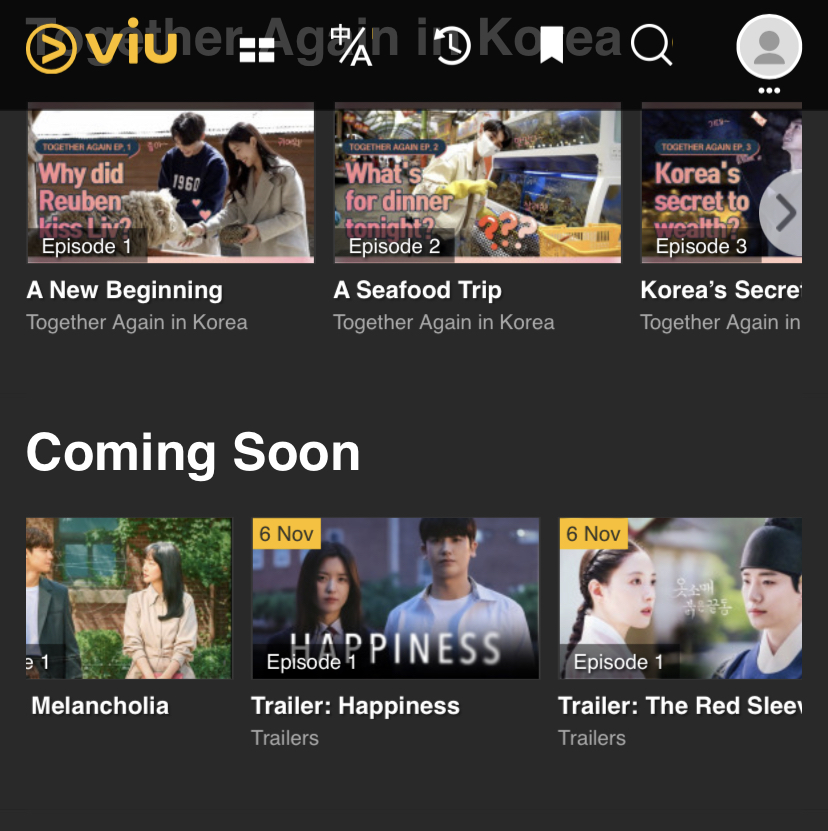Open the Melancholia coming soon card

click(x=128, y=598)
